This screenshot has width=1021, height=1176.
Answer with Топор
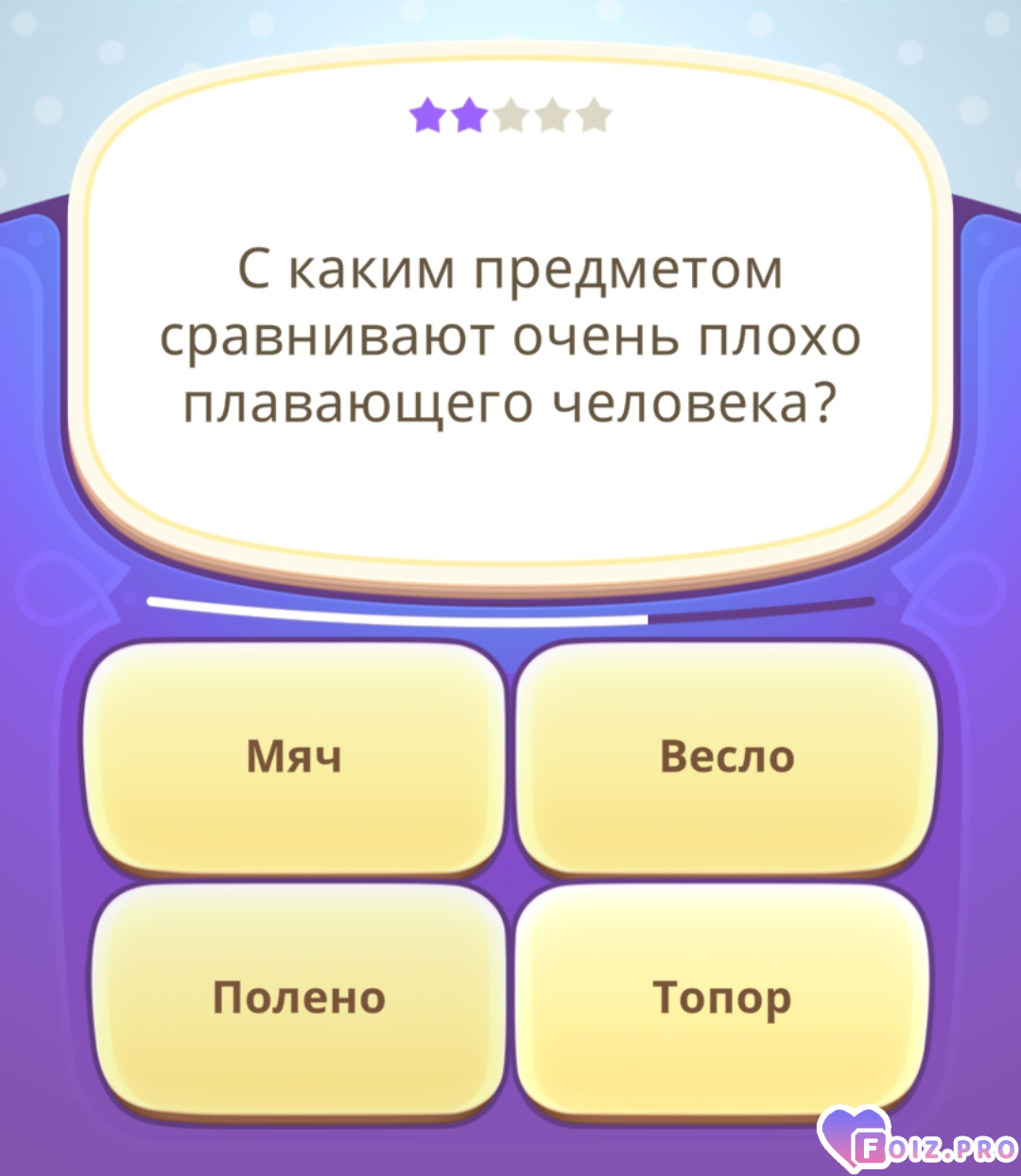[x=721, y=998]
